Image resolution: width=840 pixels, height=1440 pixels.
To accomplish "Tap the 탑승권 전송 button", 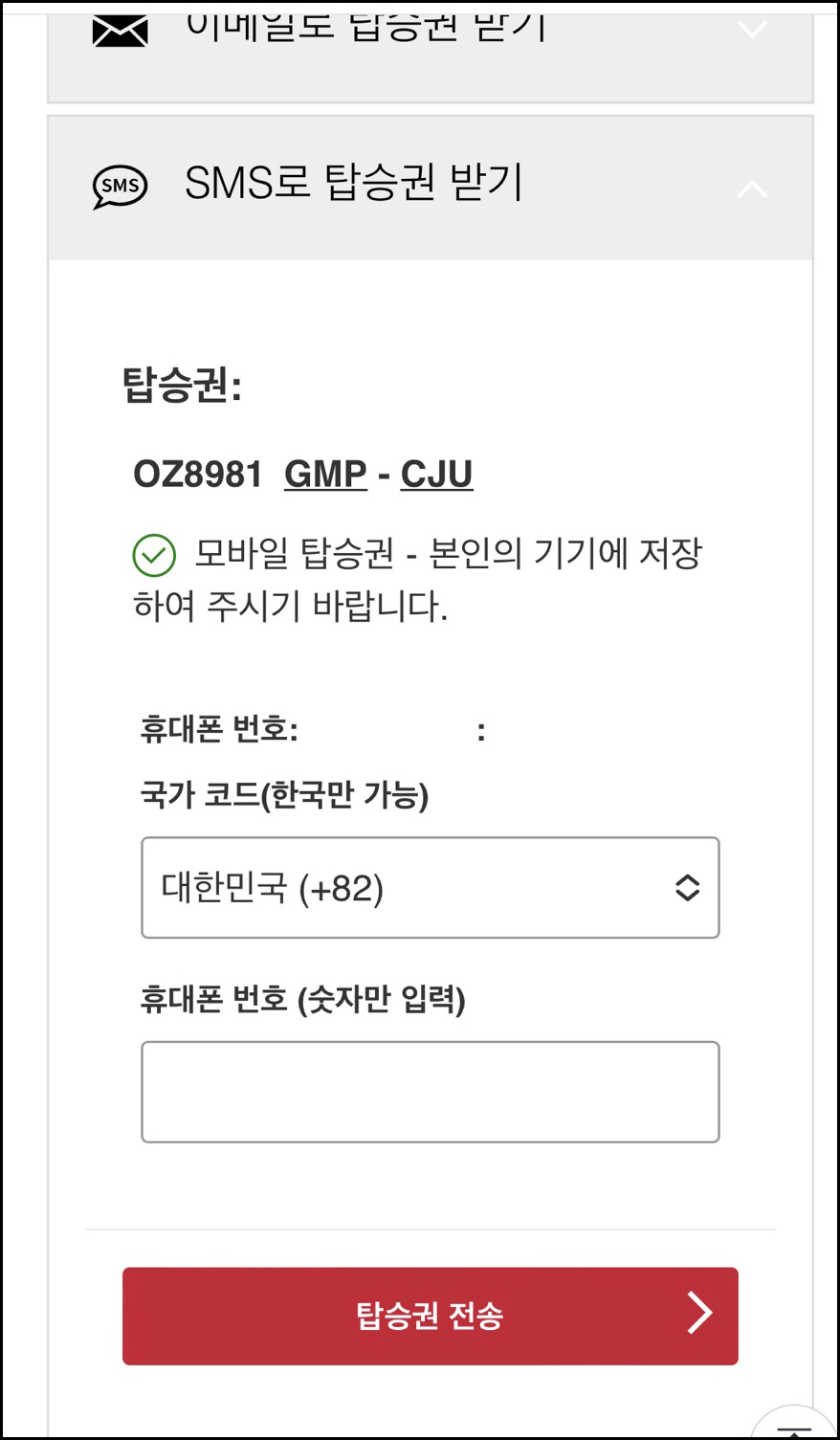I will [x=430, y=1316].
